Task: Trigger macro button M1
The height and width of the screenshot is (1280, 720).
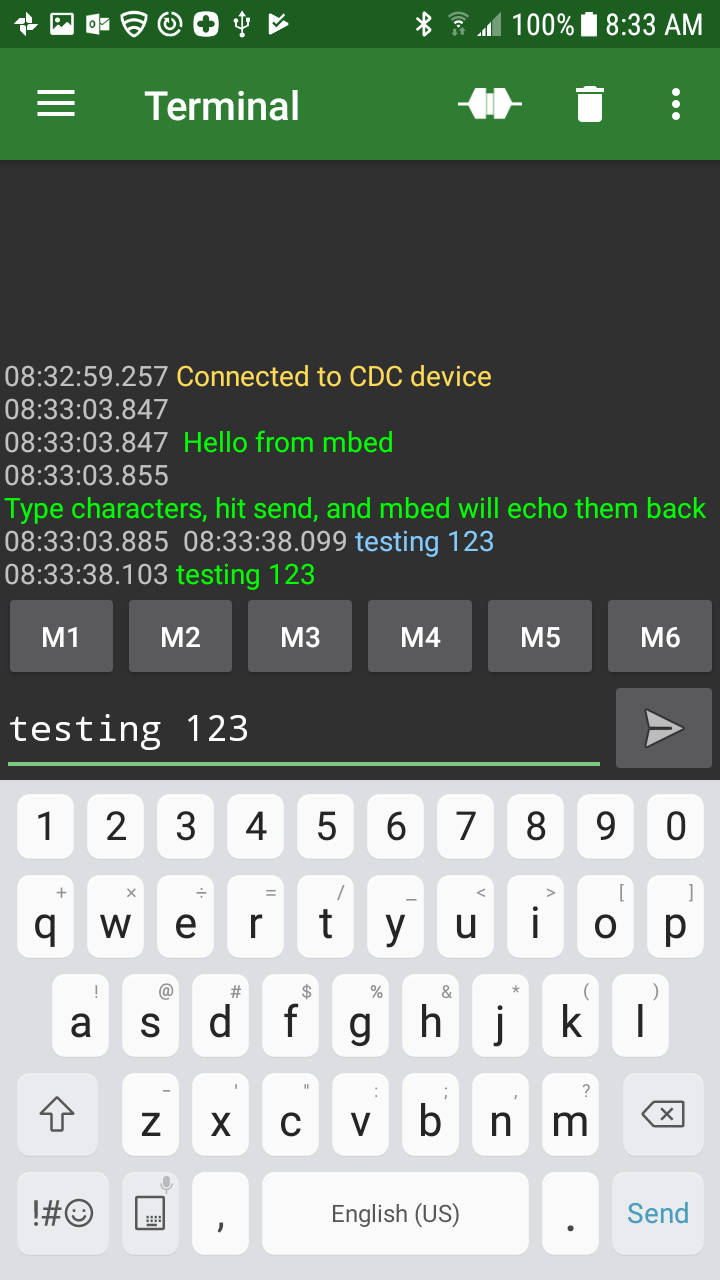Action: pyautogui.click(x=61, y=636)
